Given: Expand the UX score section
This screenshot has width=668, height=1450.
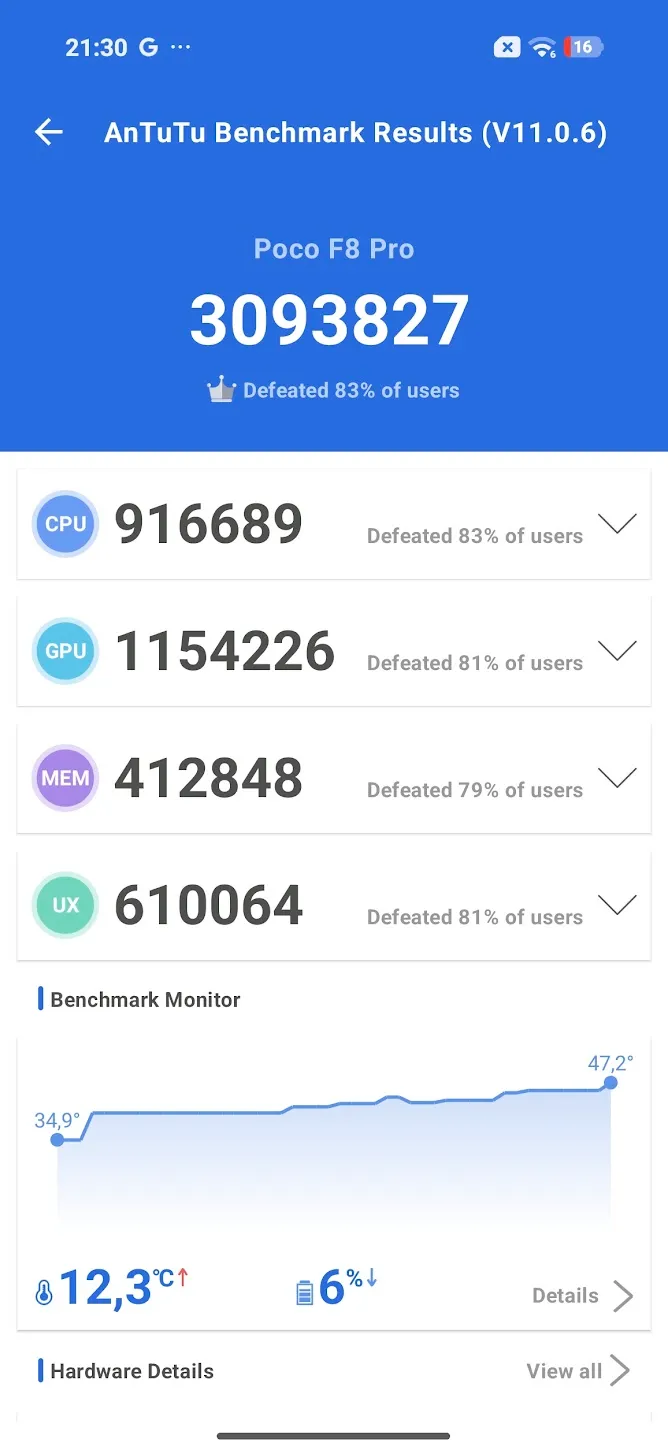Looking at the screenshot, I should 616,904.
